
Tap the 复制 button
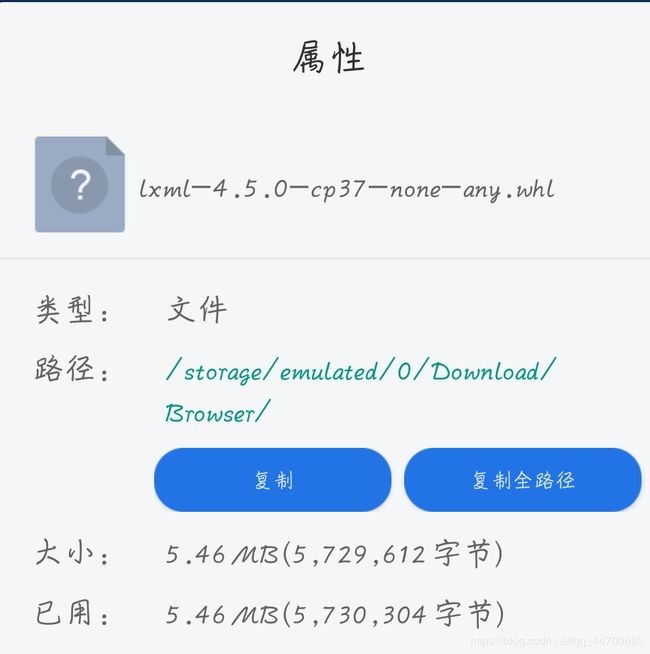pyautogui.click(x=272, y=480)
